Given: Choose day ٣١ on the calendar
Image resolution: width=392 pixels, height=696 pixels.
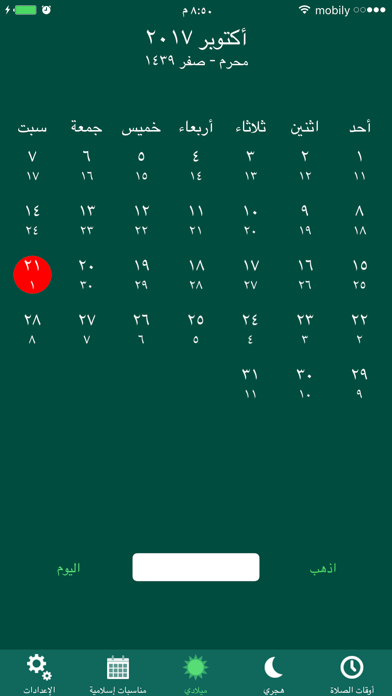Looking at the screenshot, I should click(x=250, y=383).
